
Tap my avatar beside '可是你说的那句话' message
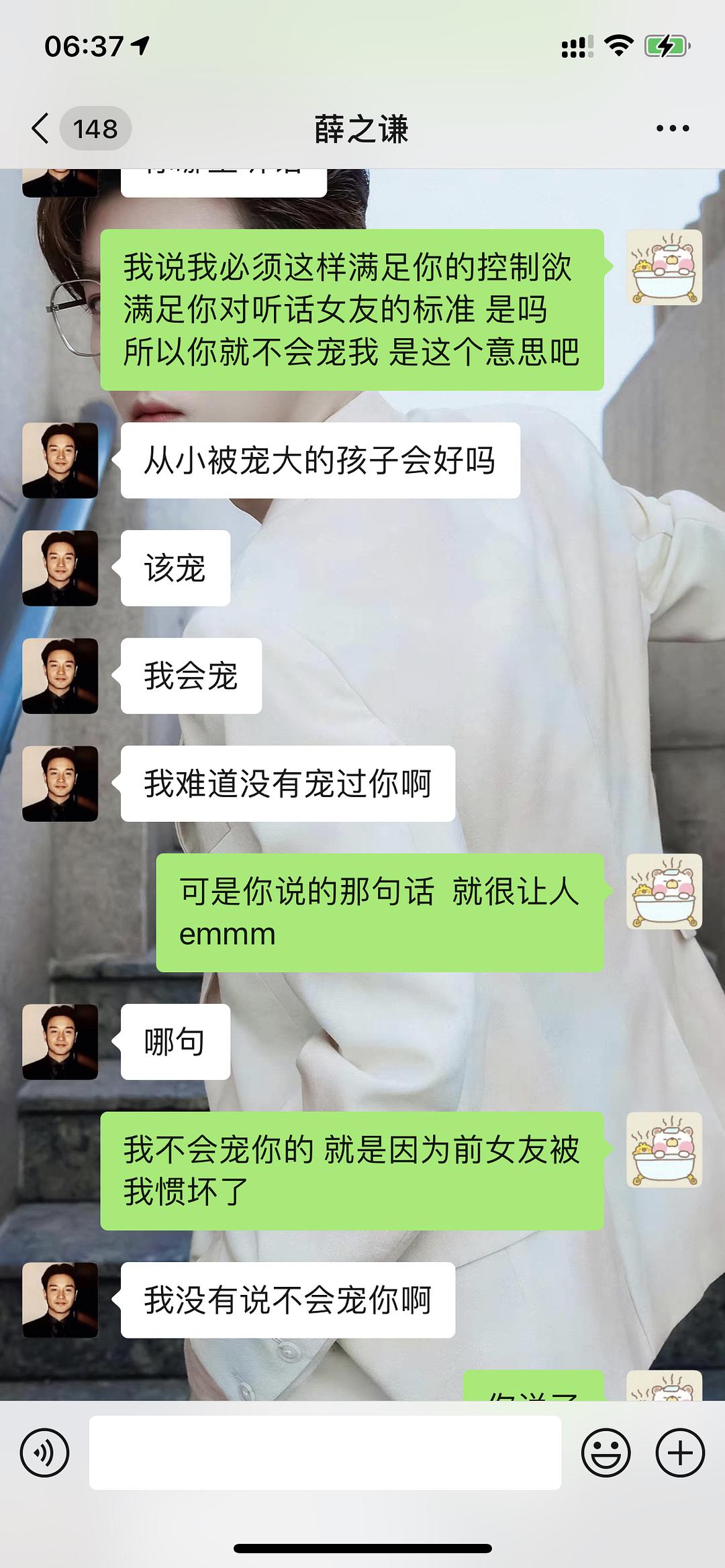(x=664, y=892)
